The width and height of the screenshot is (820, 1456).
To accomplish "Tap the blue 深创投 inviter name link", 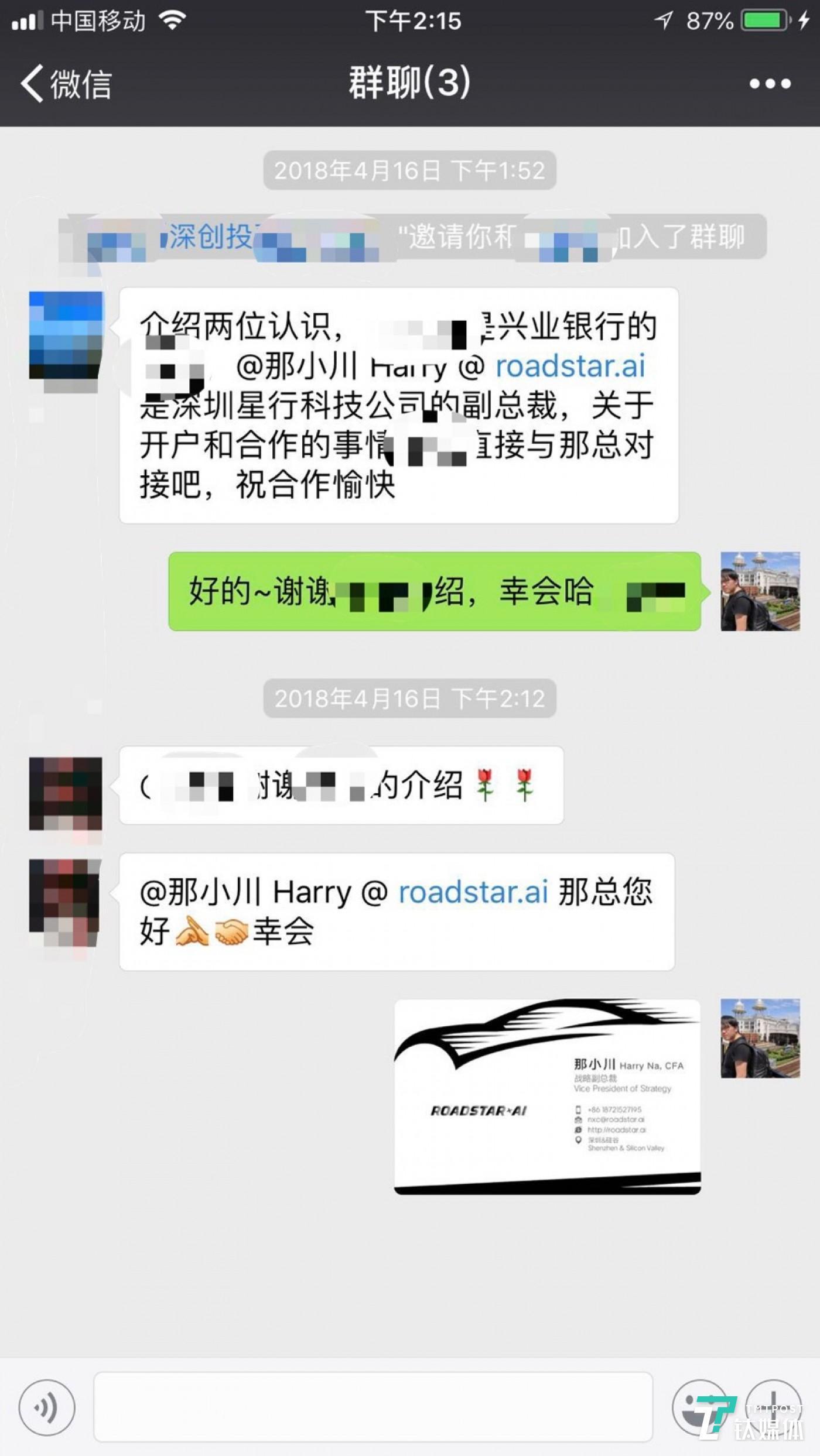I will (210, 237).
